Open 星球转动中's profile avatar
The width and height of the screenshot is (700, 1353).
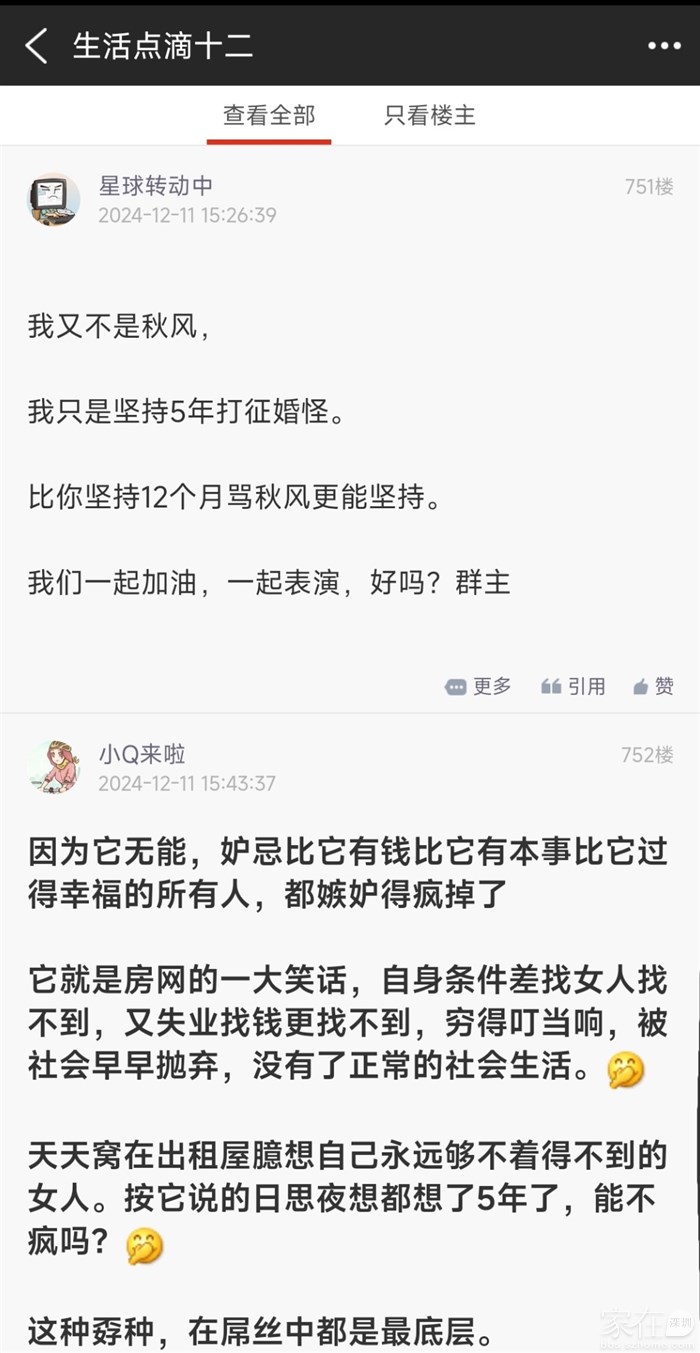pos(54,199)
